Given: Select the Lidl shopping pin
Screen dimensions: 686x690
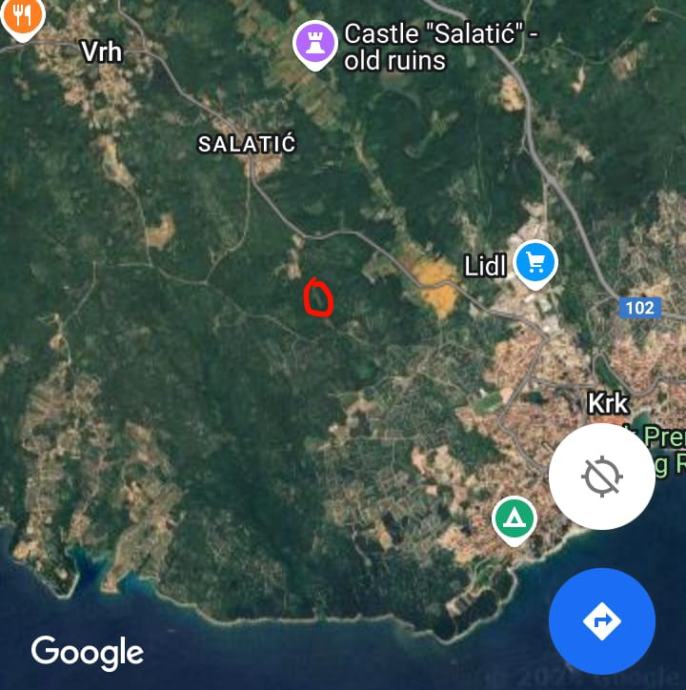Looking at the screenshot, I should pyautogui.click(x=536, y=263).
